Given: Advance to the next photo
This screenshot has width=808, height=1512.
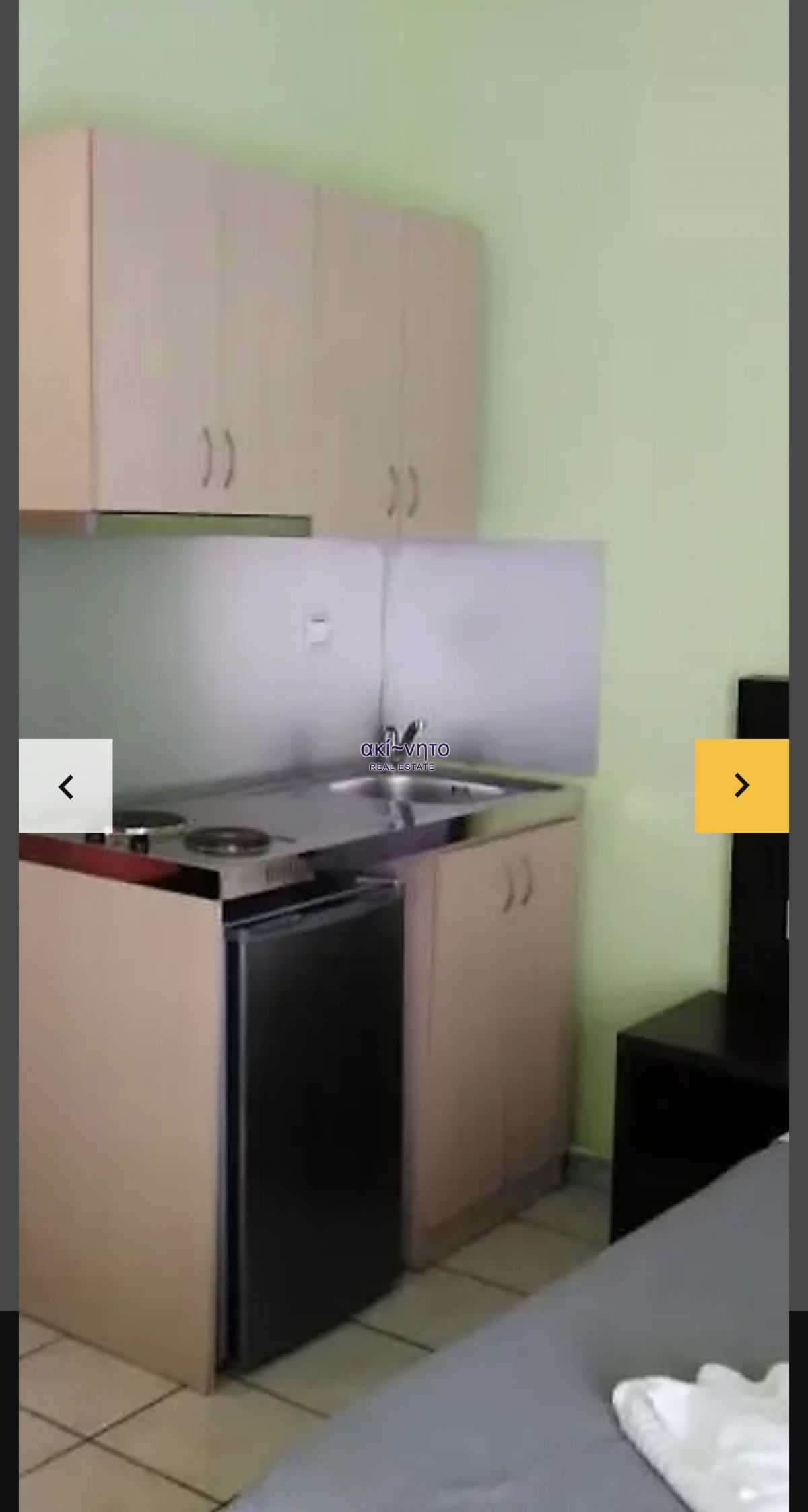Looking at the screenshot, I should pos(741,786).
